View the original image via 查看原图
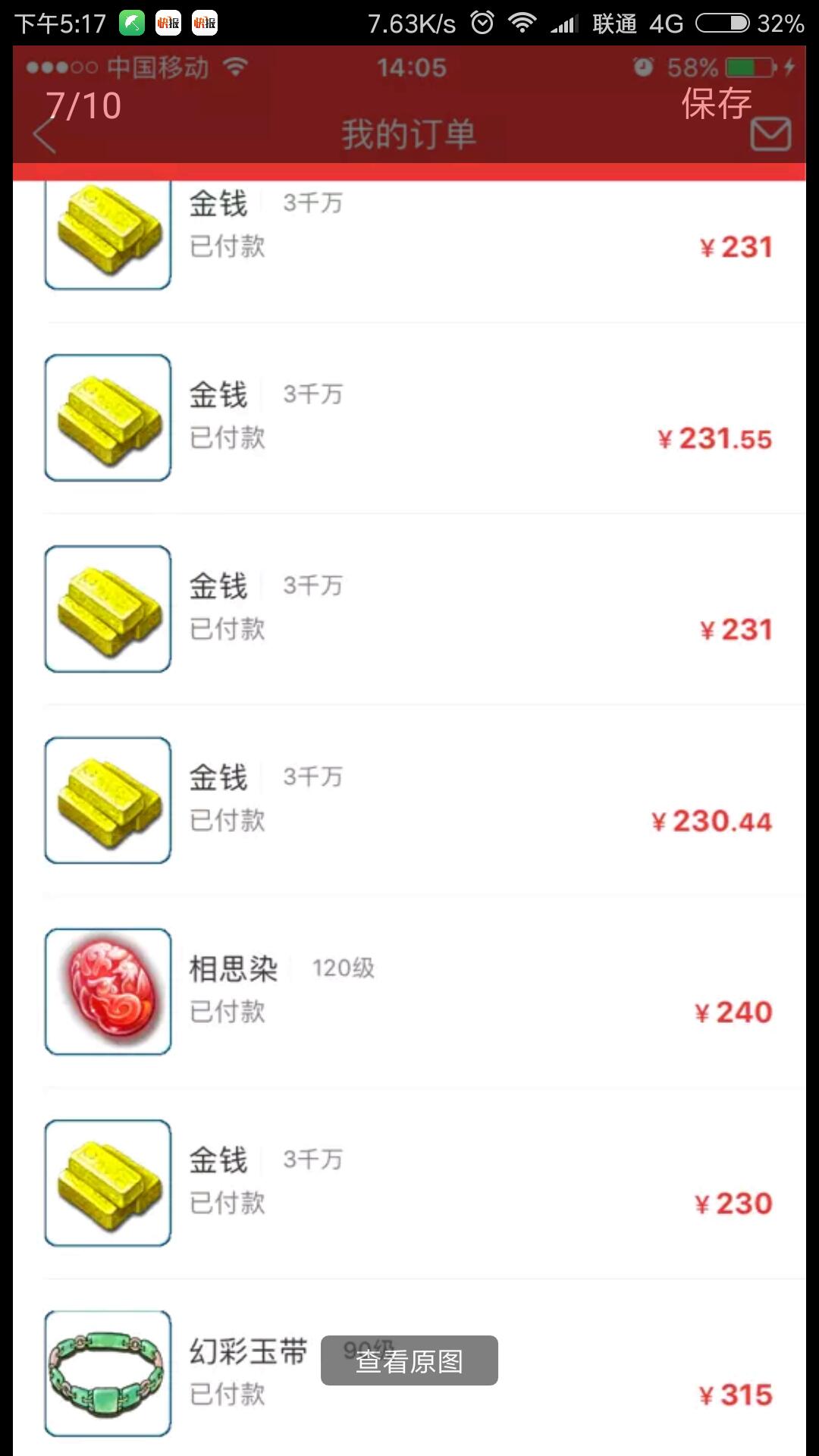819x1456 pixels. (x=409, y=1361)
